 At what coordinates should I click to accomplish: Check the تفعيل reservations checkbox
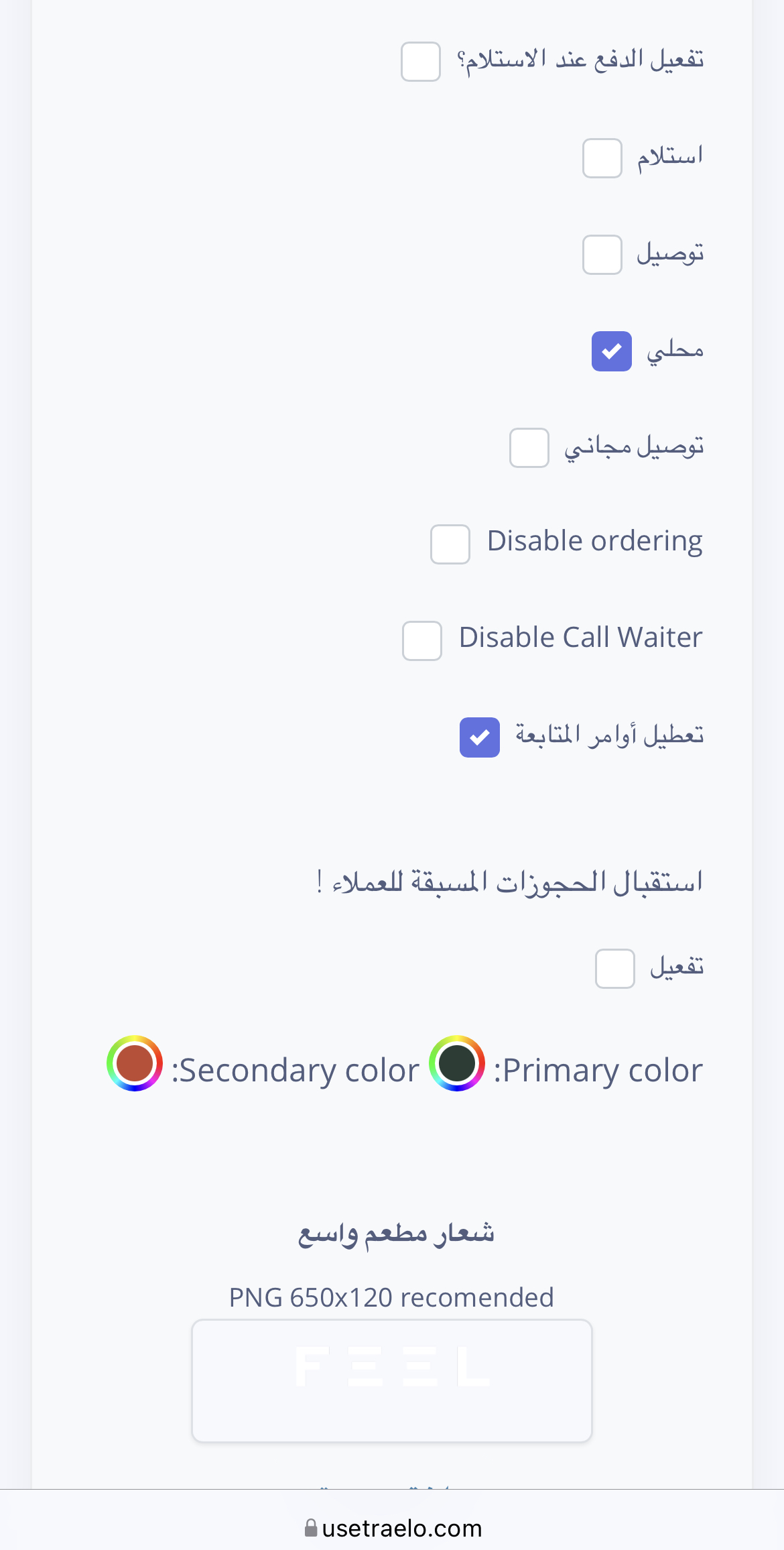click(x=615, y=969)
